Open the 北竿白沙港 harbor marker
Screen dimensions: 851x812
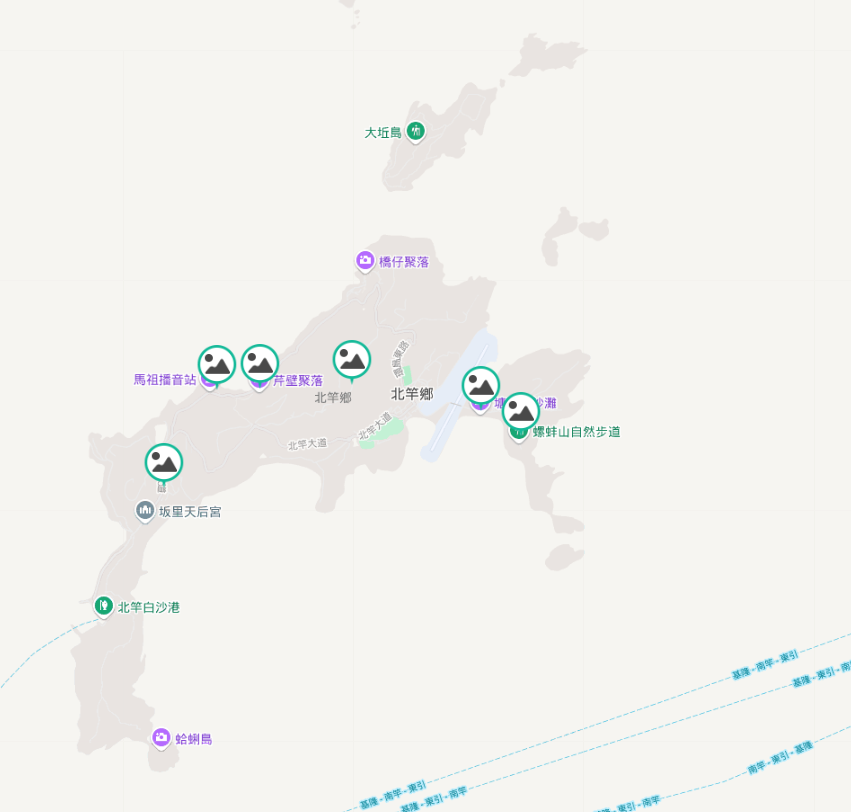coord(103,606)
